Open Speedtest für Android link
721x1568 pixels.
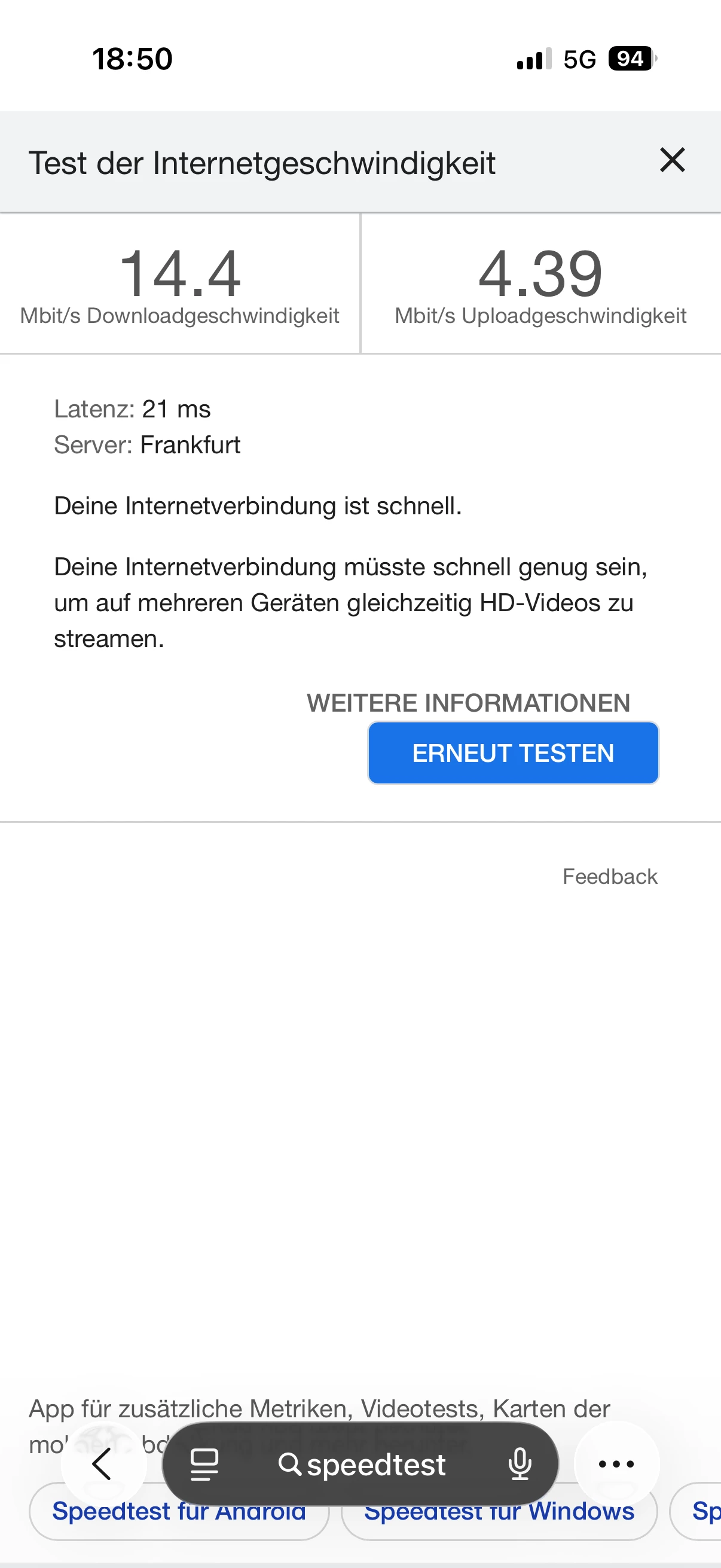click(179, 1517)
